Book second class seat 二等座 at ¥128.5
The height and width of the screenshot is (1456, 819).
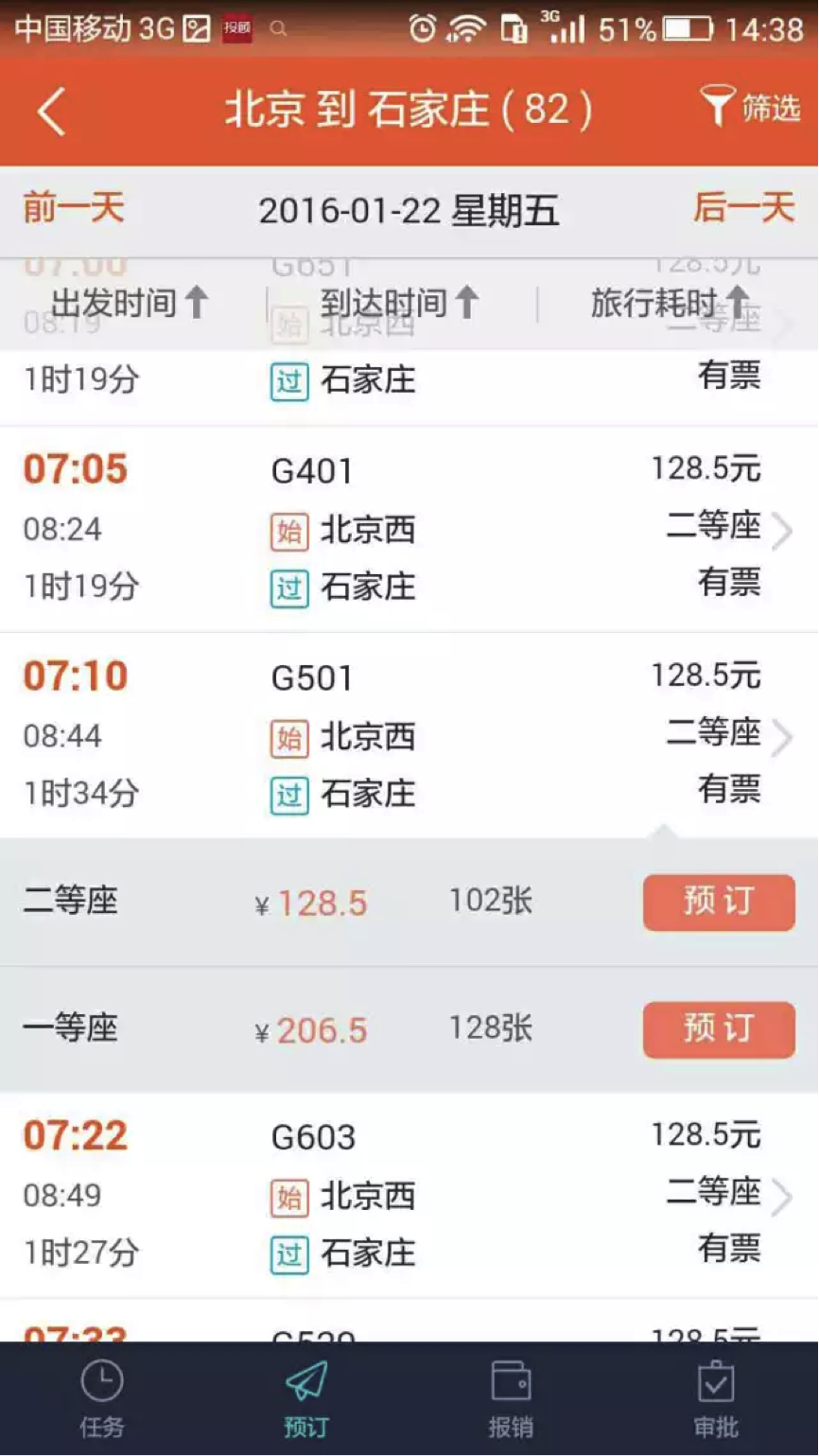719,903
